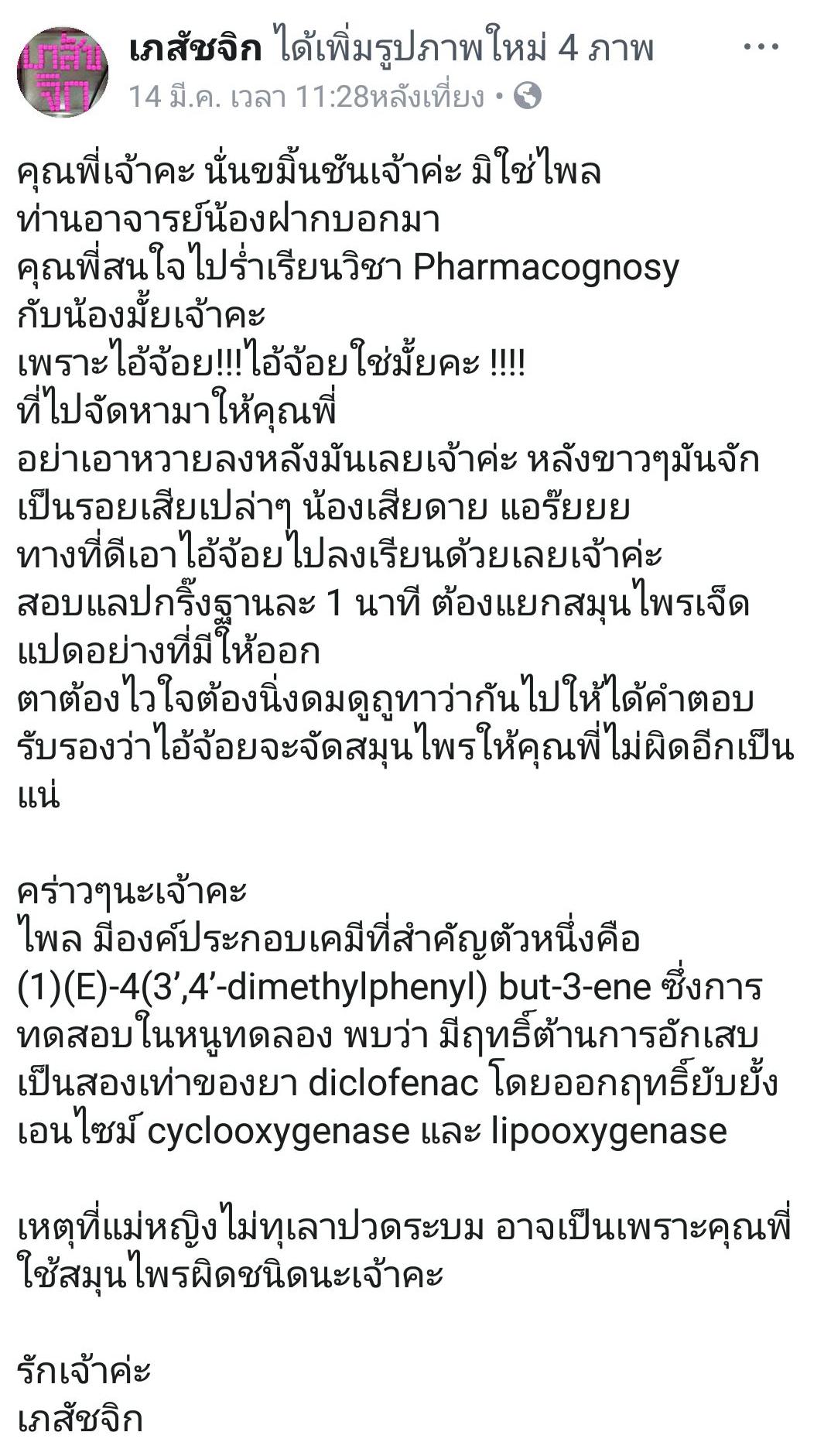
Task: Open เภสัชจิก profile picture
Action: click(62, 73)
